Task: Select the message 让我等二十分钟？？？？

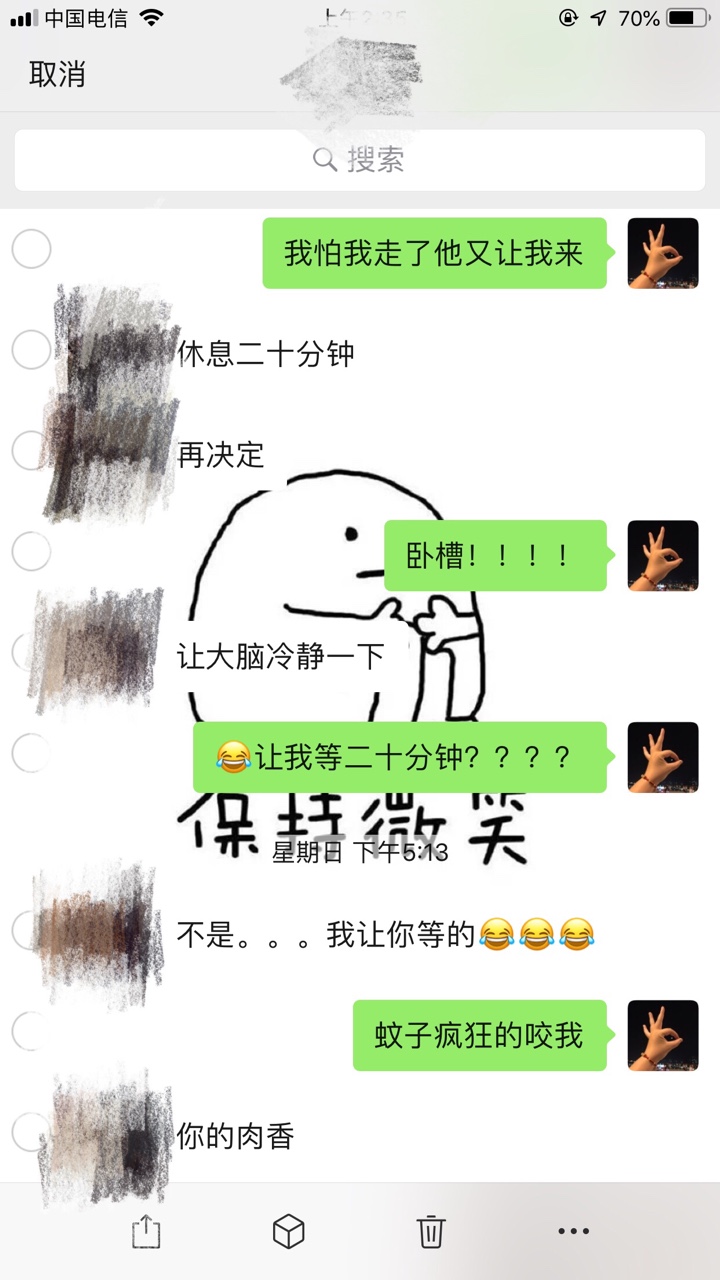Action: pyautogui.click(x=31, y=753)
